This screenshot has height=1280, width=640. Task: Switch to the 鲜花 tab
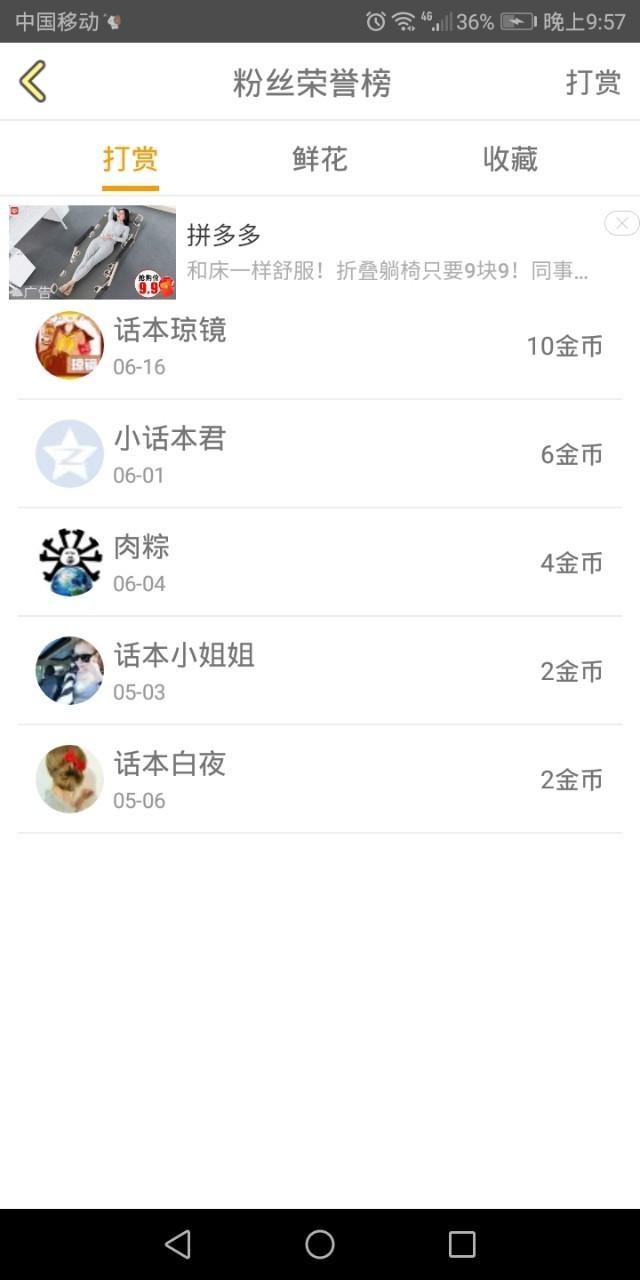tap(320, 159)
